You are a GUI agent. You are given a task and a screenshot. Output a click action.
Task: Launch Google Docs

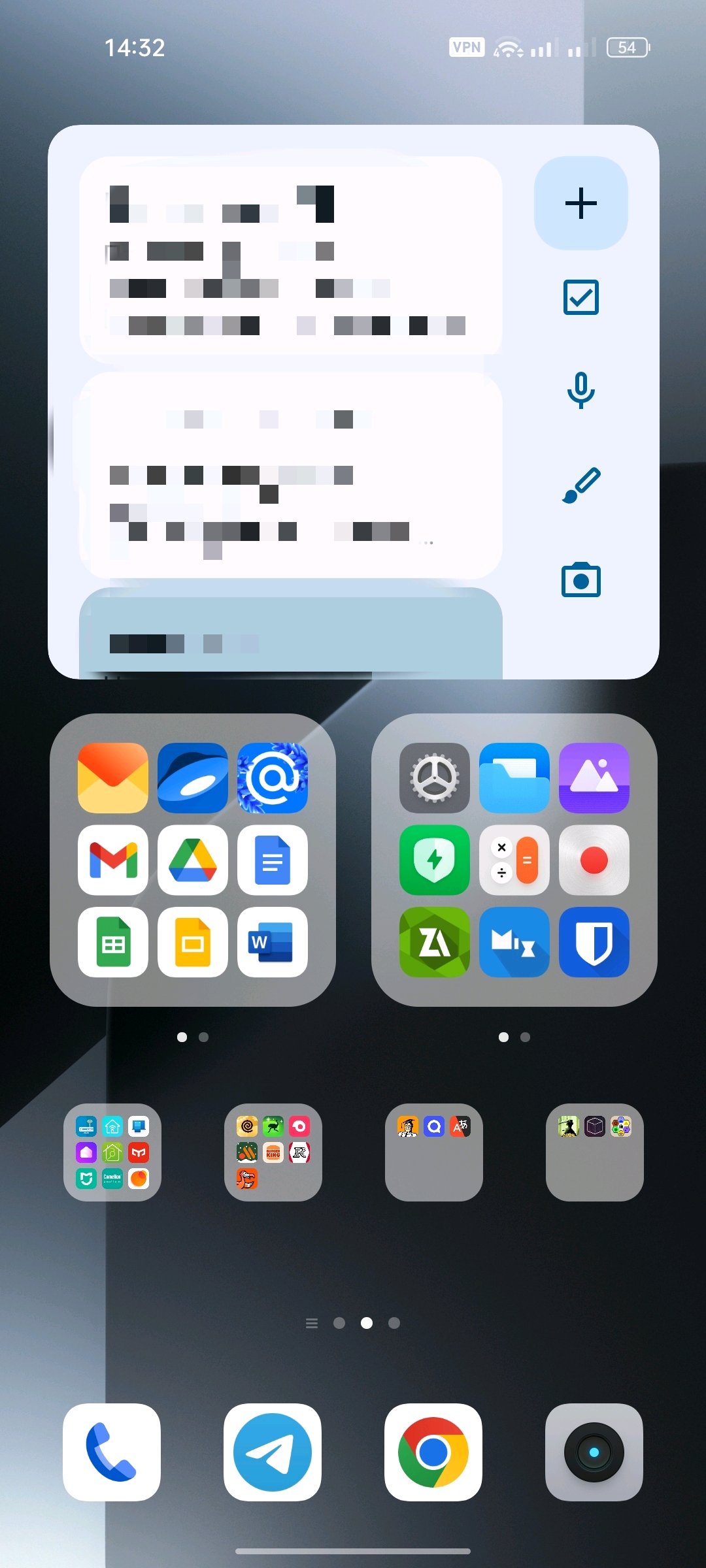coord(273,860)
